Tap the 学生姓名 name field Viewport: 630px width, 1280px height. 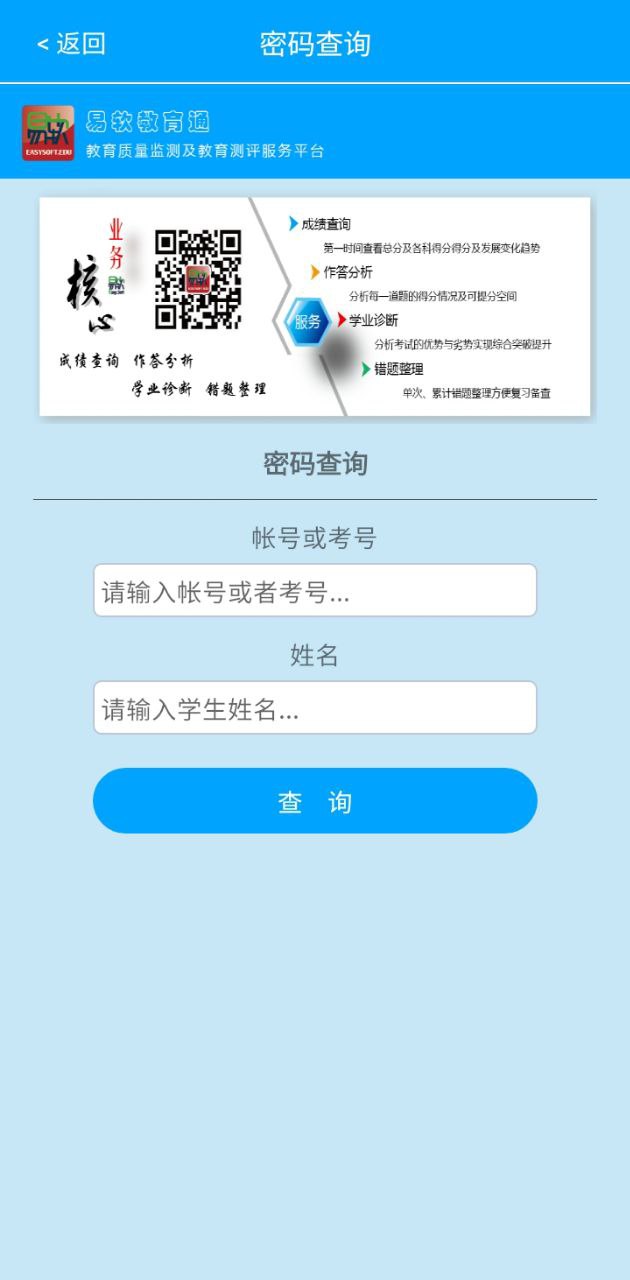pos(315,708)
